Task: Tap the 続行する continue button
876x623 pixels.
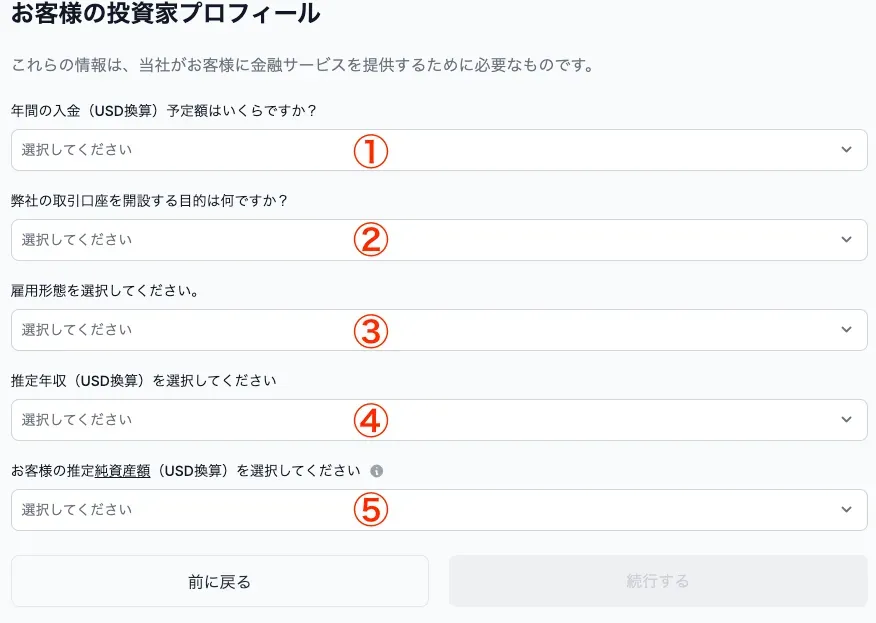Action: tap(657, 581)
